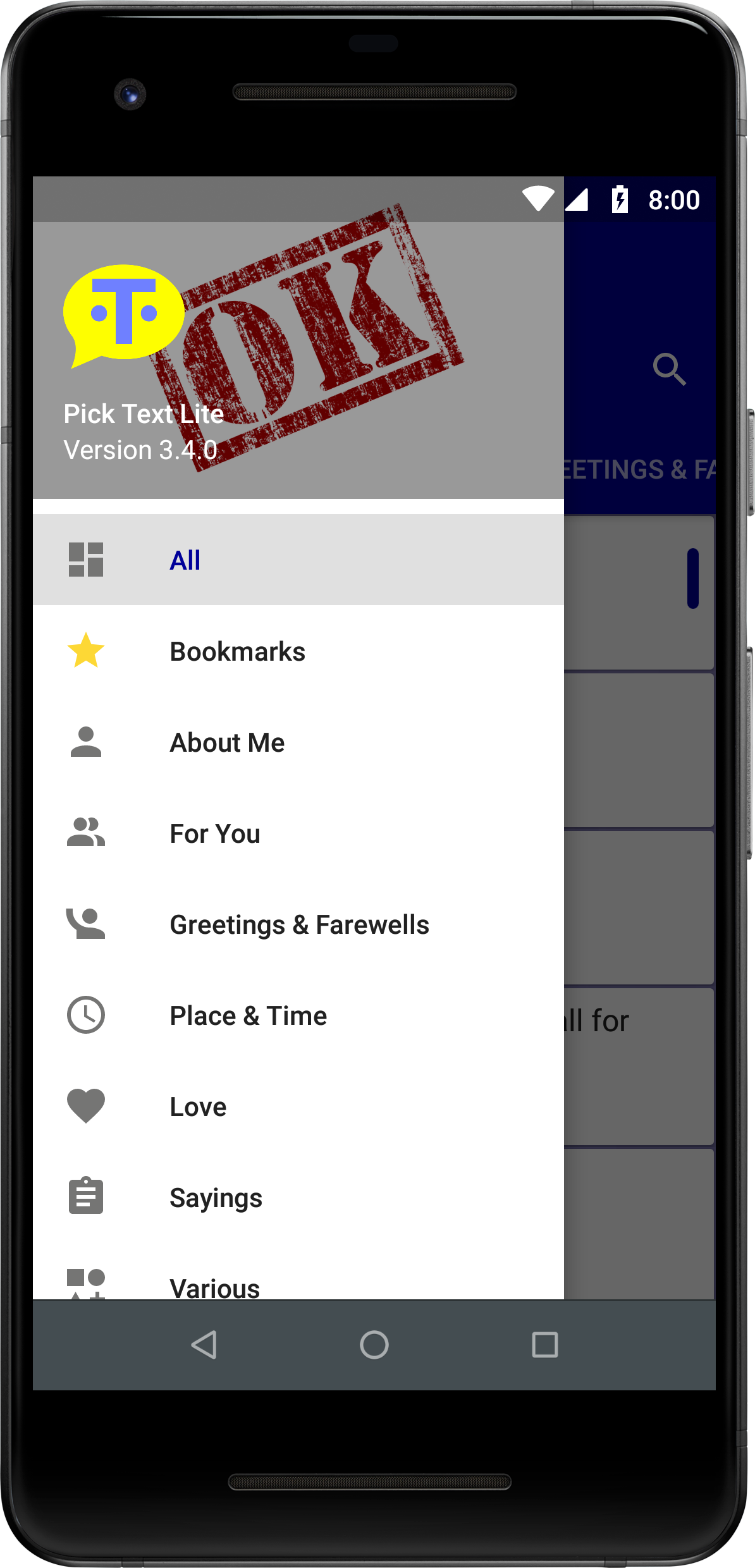Open Bookmarks from the drawer
This screenshot has width=755, height=1568.
click(x=298, y=651)
